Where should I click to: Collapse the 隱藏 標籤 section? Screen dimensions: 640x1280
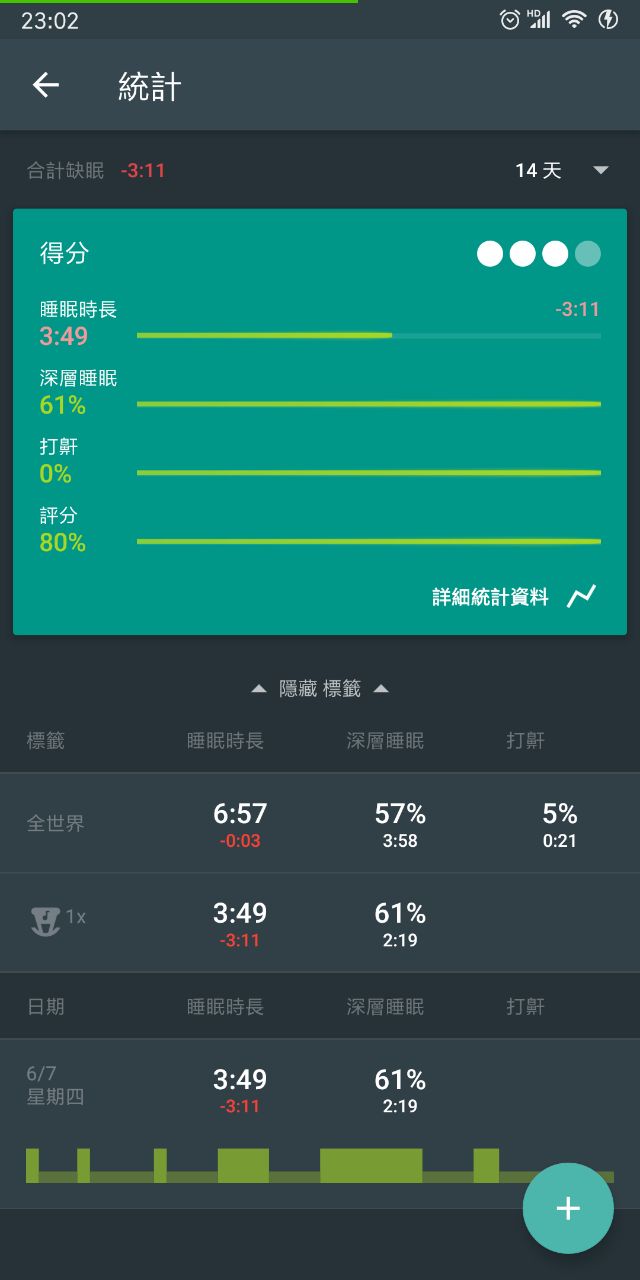(x=320, y=689)
